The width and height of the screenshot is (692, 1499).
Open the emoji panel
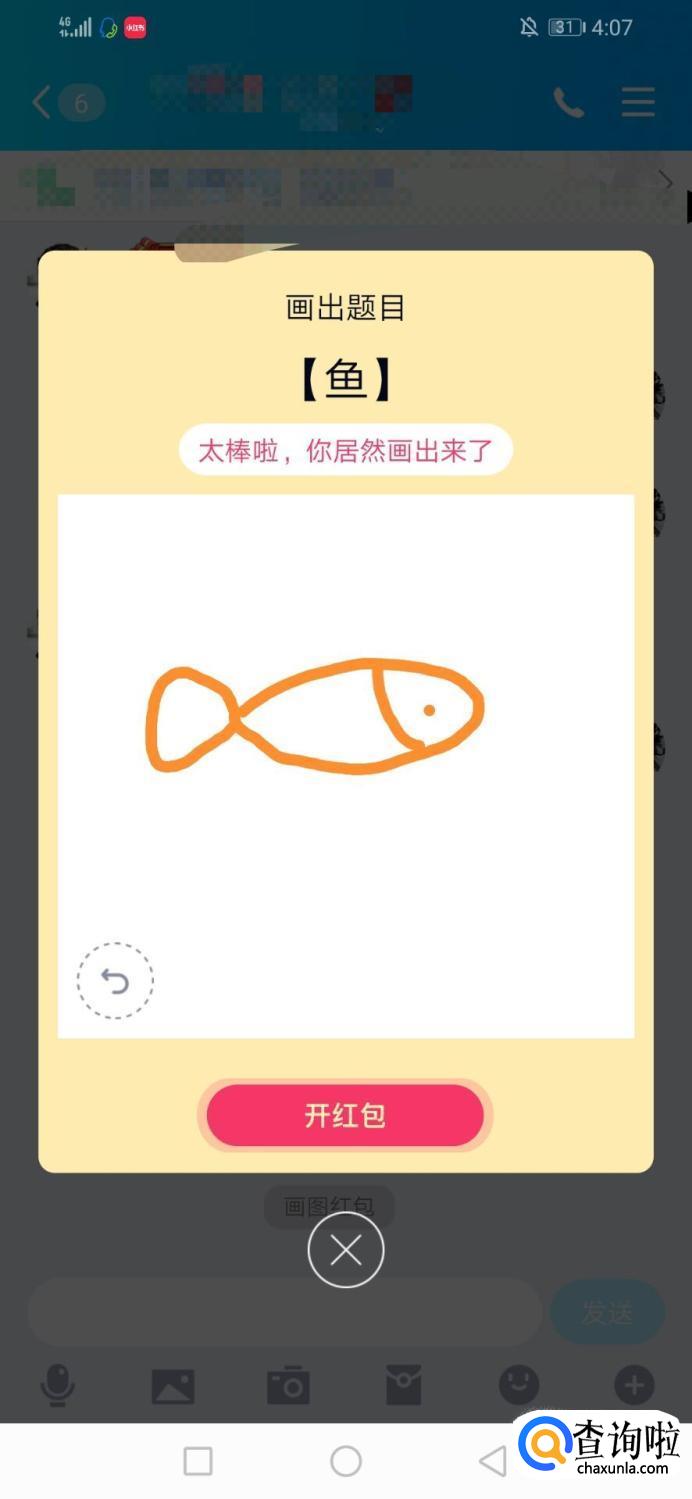[519, 1386]
